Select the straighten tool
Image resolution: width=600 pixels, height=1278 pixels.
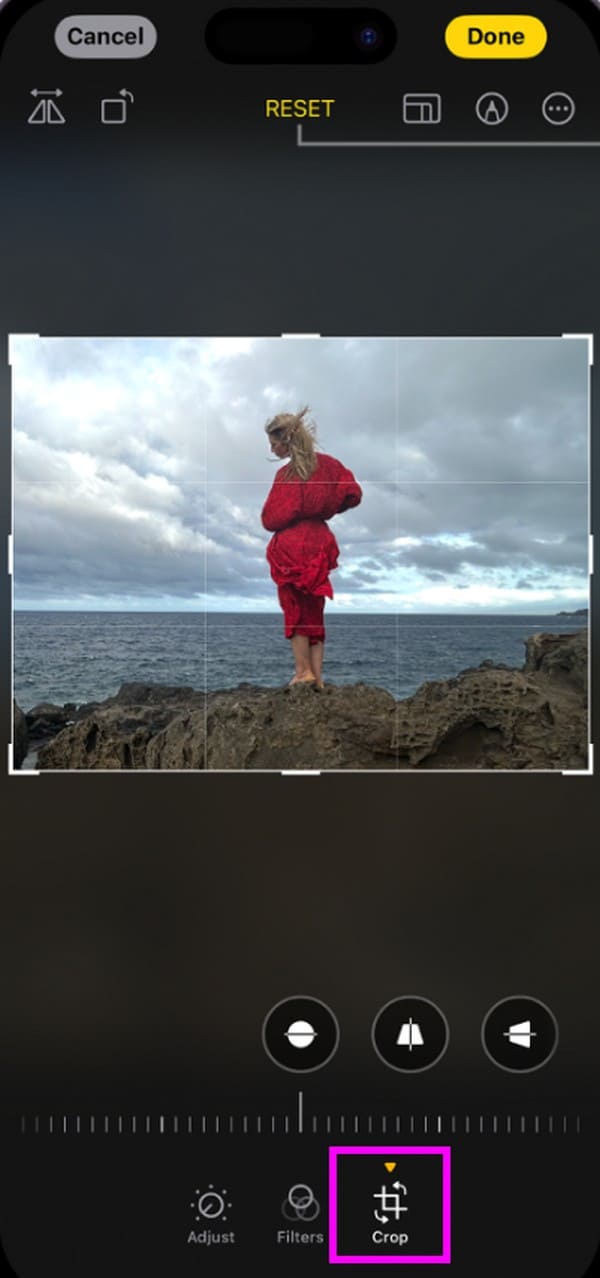pyautogui.click(x=301, y=1034)
